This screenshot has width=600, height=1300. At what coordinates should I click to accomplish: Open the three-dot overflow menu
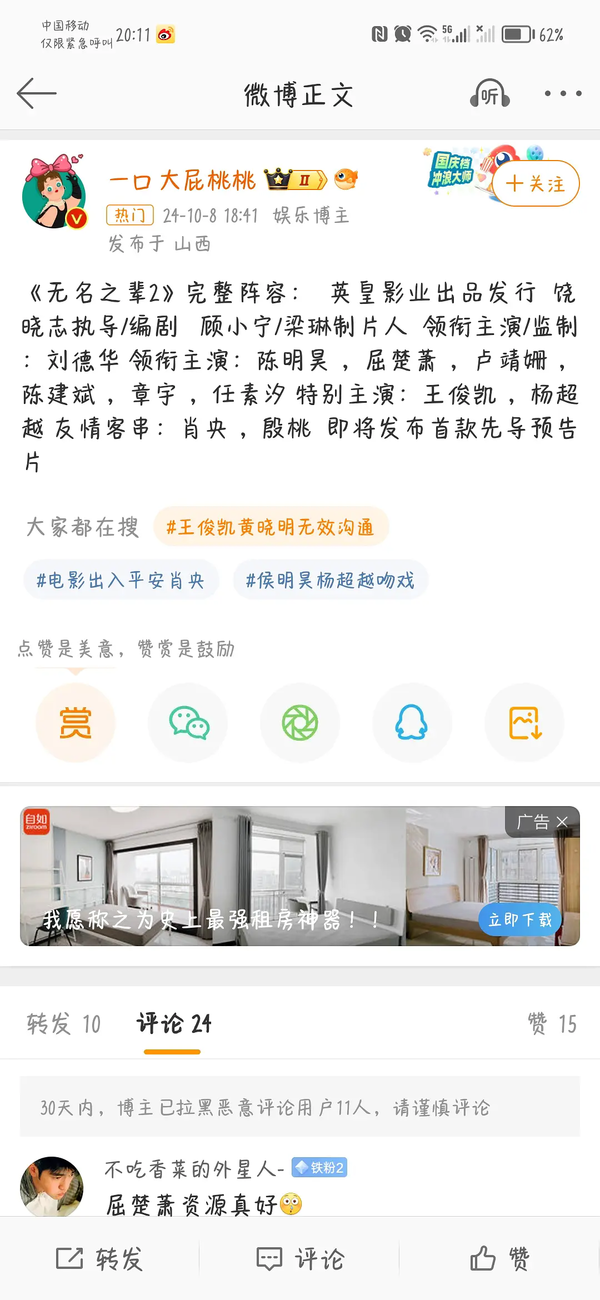[x=562, y=94]
